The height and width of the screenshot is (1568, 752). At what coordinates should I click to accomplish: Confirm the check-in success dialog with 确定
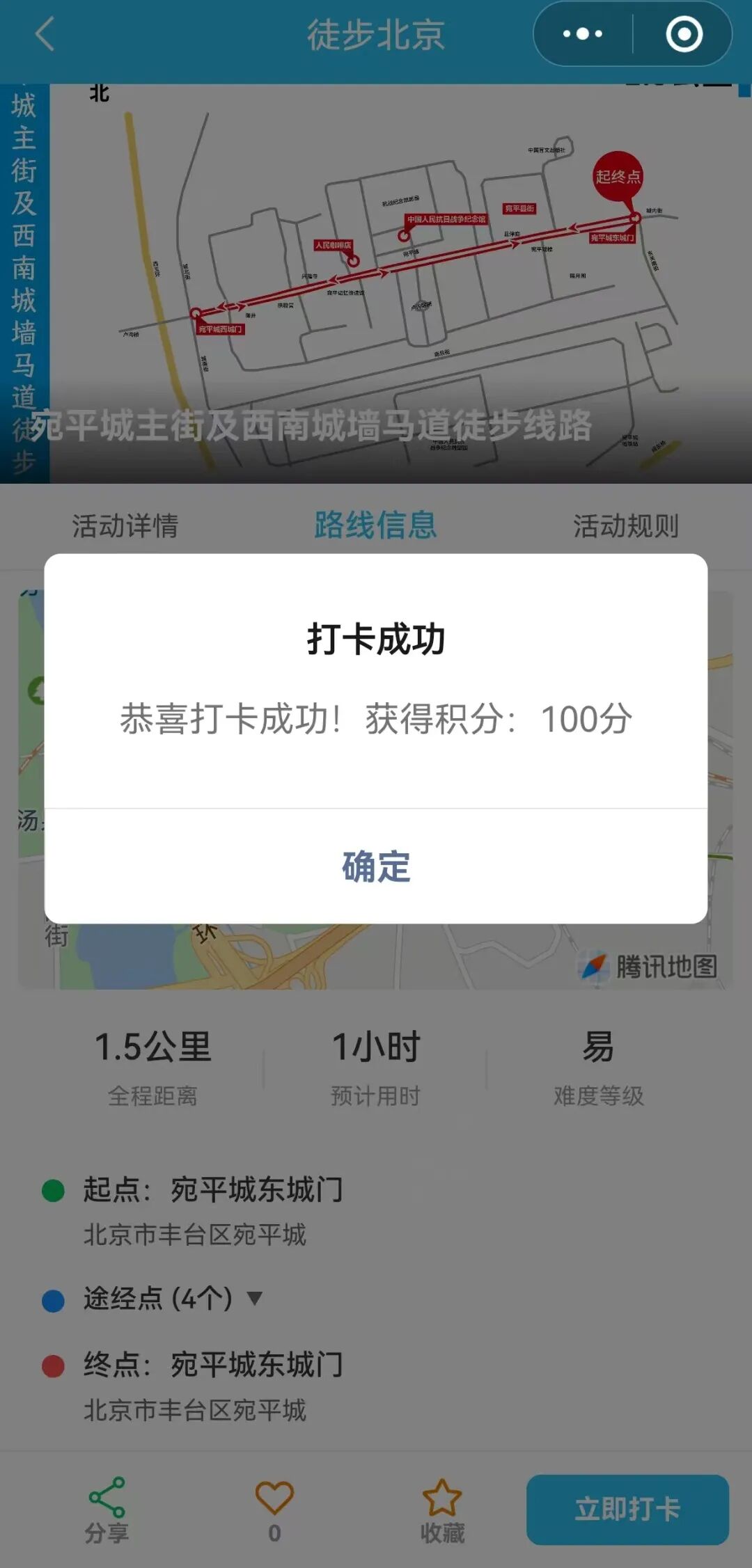(x=376, y=866)
